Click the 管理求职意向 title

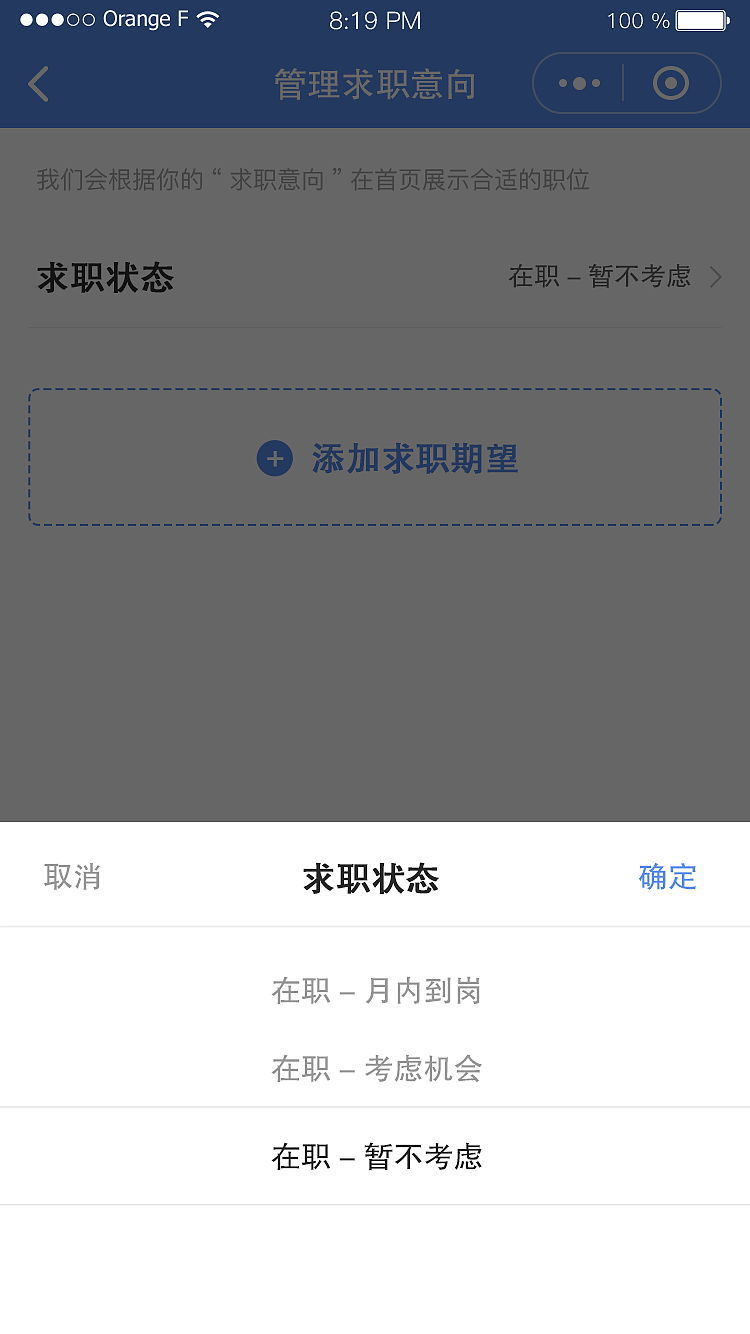(x=375, y=83)
